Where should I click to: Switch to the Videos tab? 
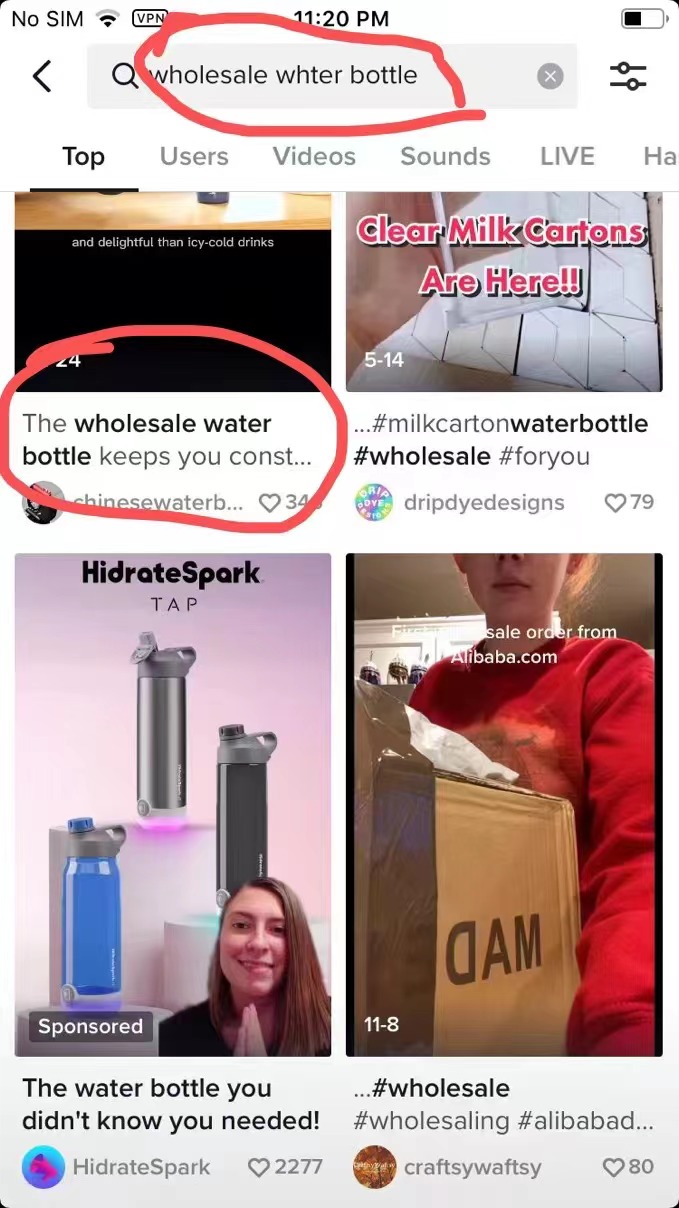point(314,156)
